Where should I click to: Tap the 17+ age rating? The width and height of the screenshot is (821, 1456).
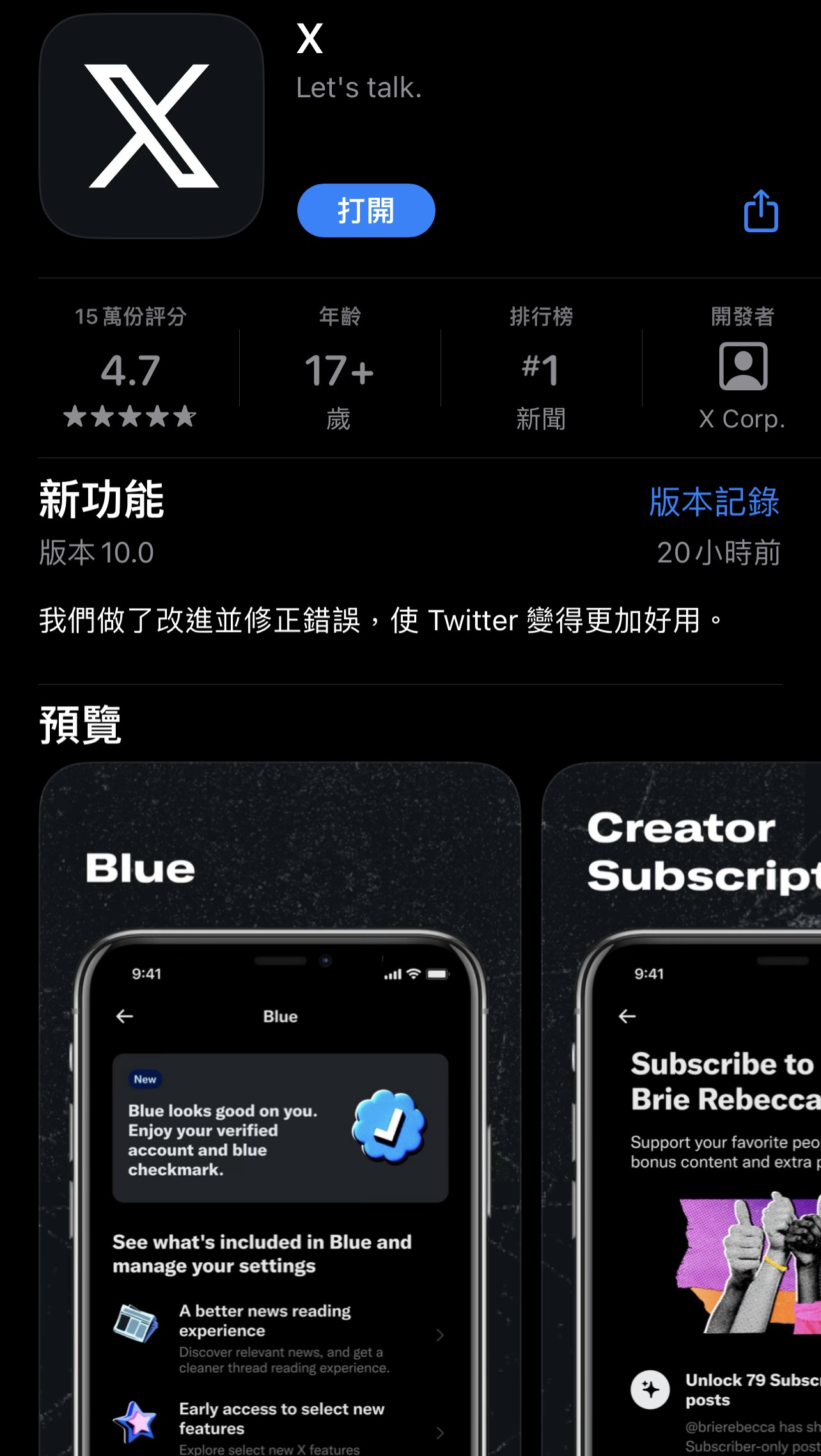coord(340,370)
